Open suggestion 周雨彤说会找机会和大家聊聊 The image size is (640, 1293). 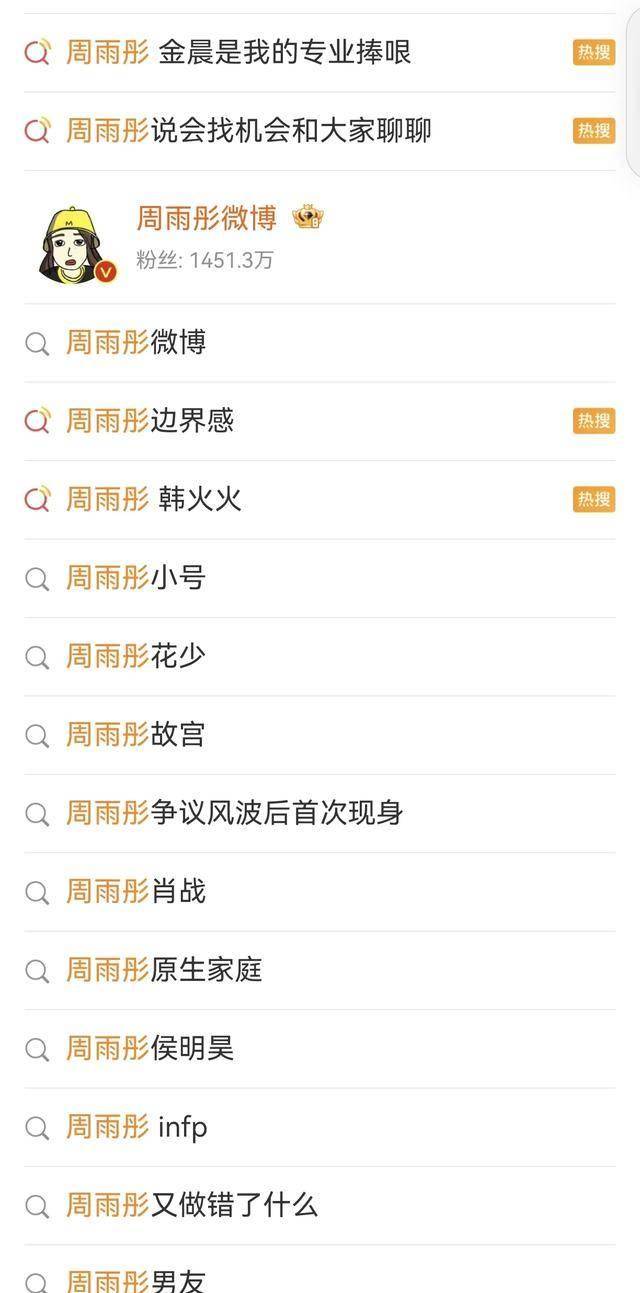[320, 131]
